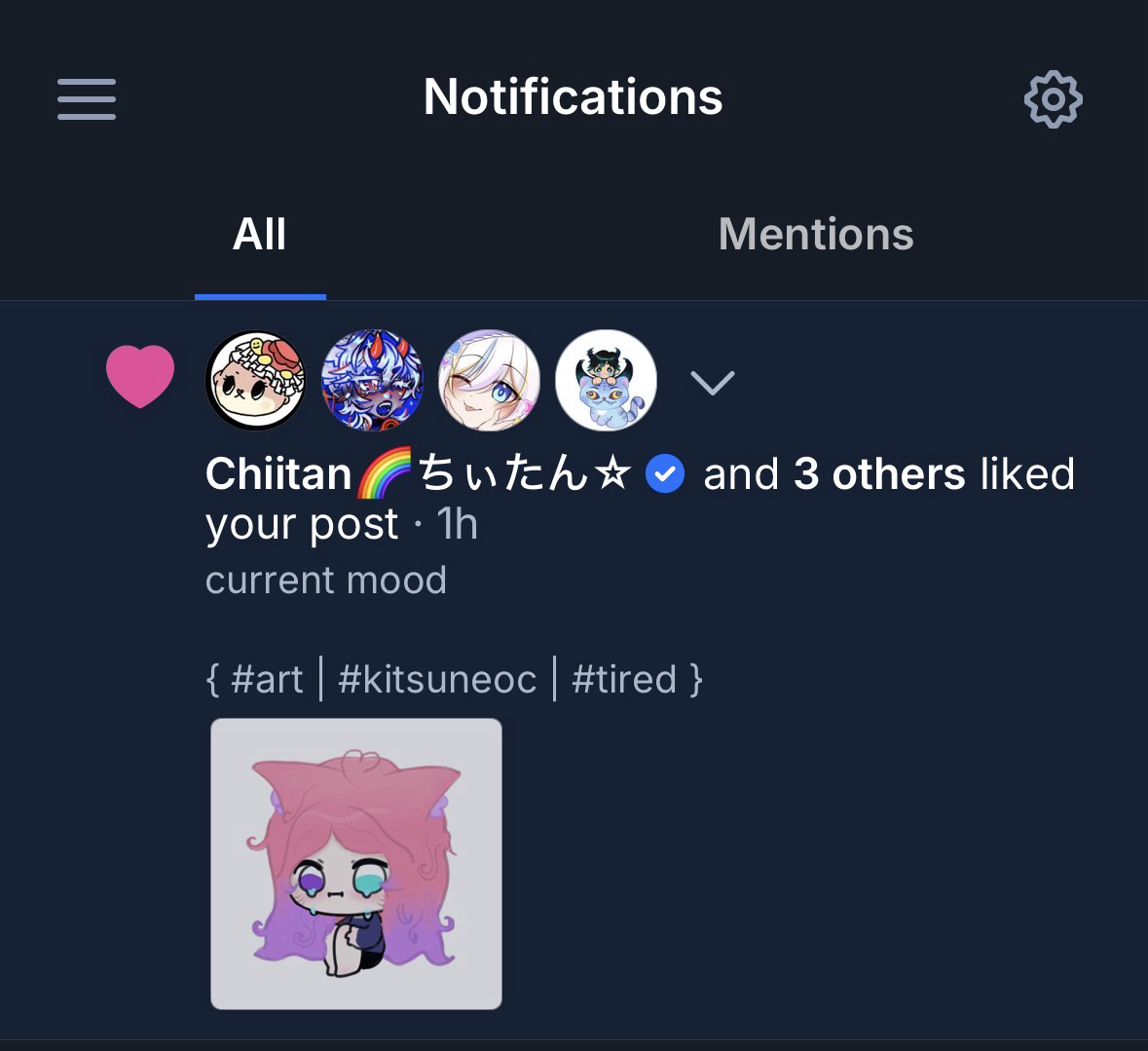Select the All notifications tab
The height and width of the screenshot is (1051, 1148).
click(260, 235)
